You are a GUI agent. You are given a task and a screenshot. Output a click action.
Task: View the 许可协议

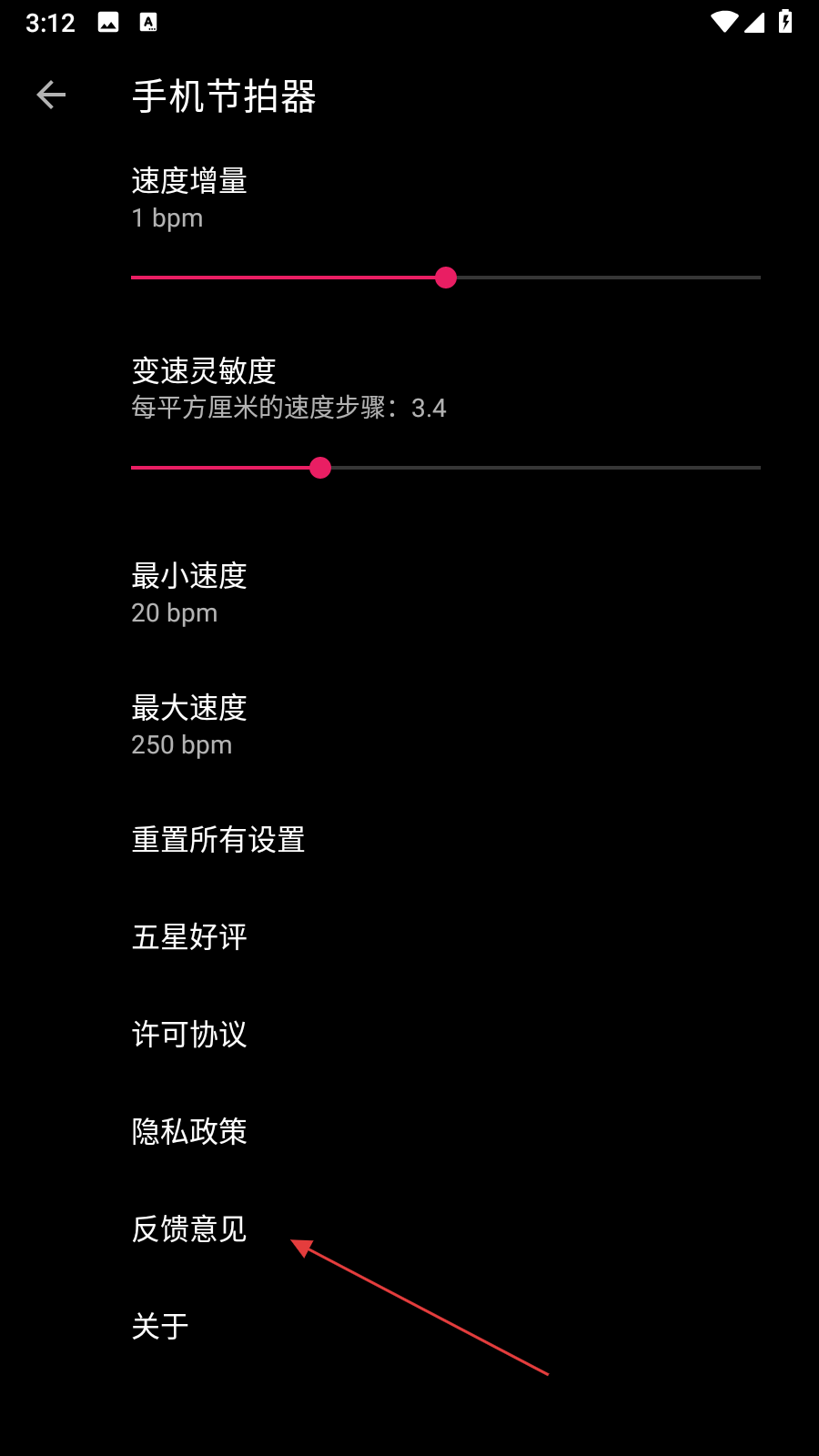(409, 1035)
